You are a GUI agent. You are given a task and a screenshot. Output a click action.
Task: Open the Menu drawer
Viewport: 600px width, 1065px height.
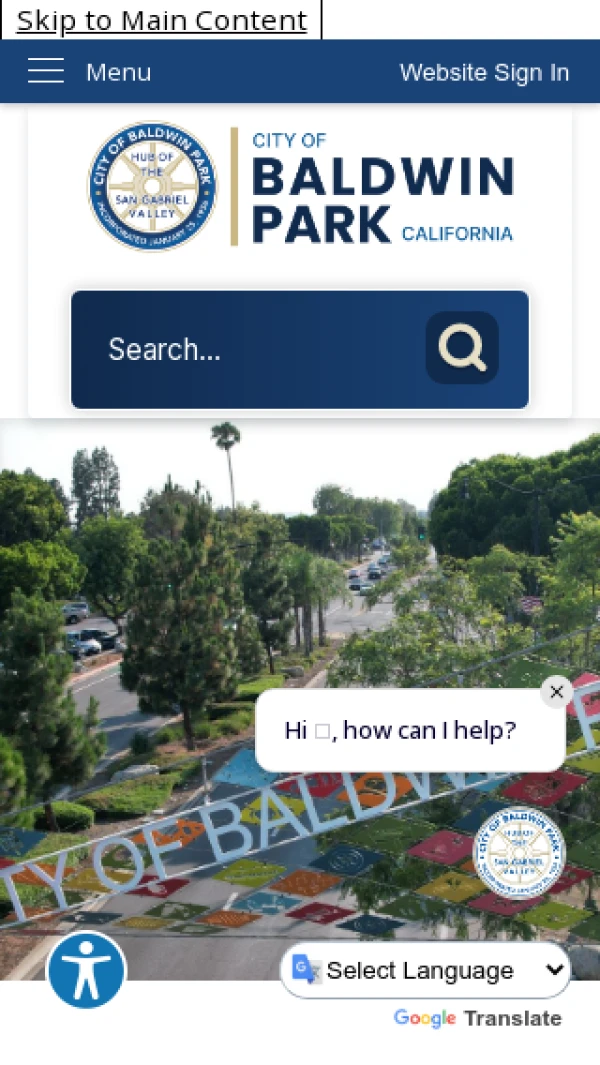(x=88, y=72)
